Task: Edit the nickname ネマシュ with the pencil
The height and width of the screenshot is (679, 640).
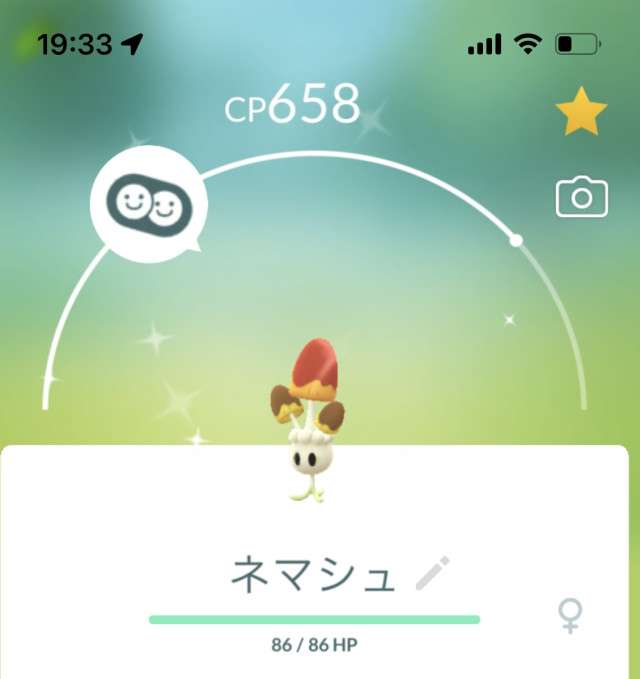Action: pos(432,573)
